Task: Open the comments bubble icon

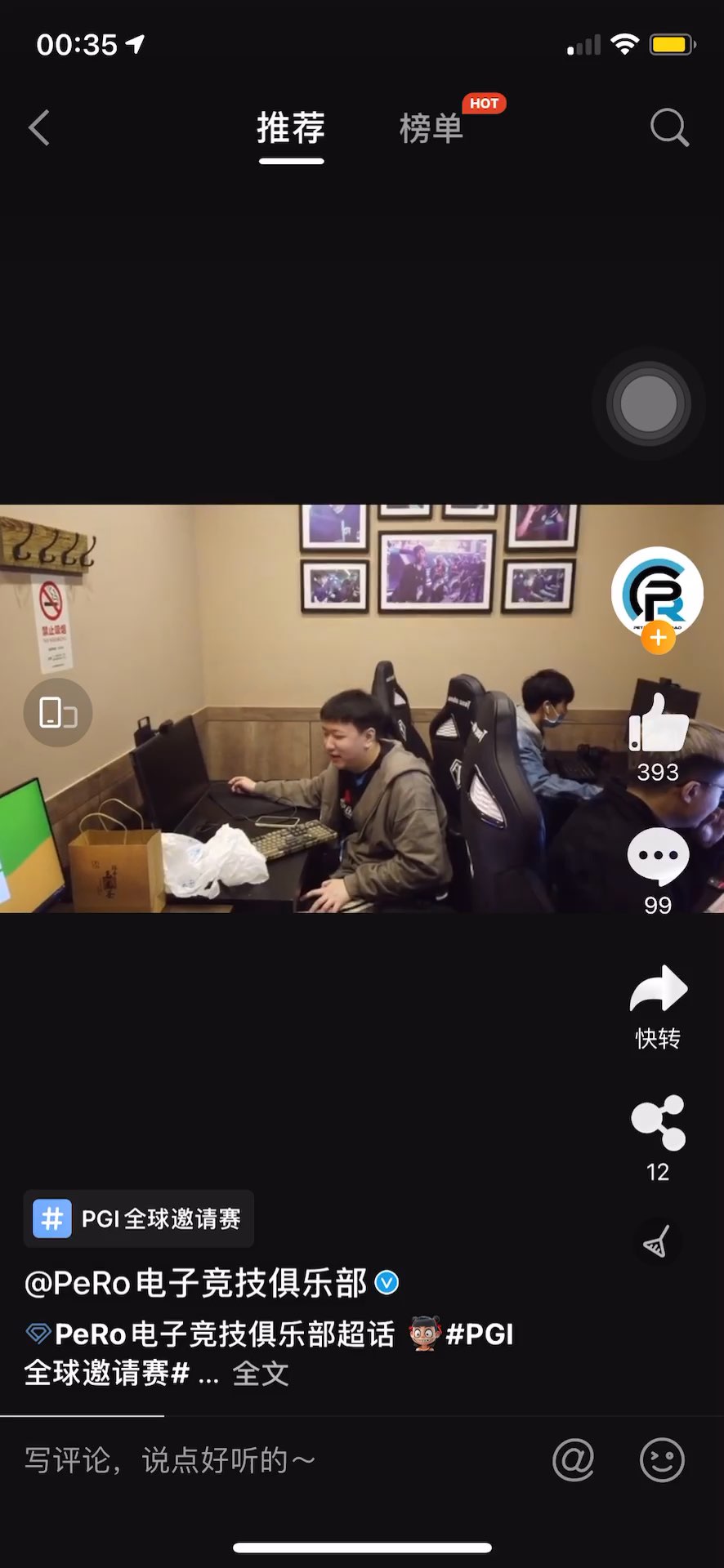Action: [658, 856]
